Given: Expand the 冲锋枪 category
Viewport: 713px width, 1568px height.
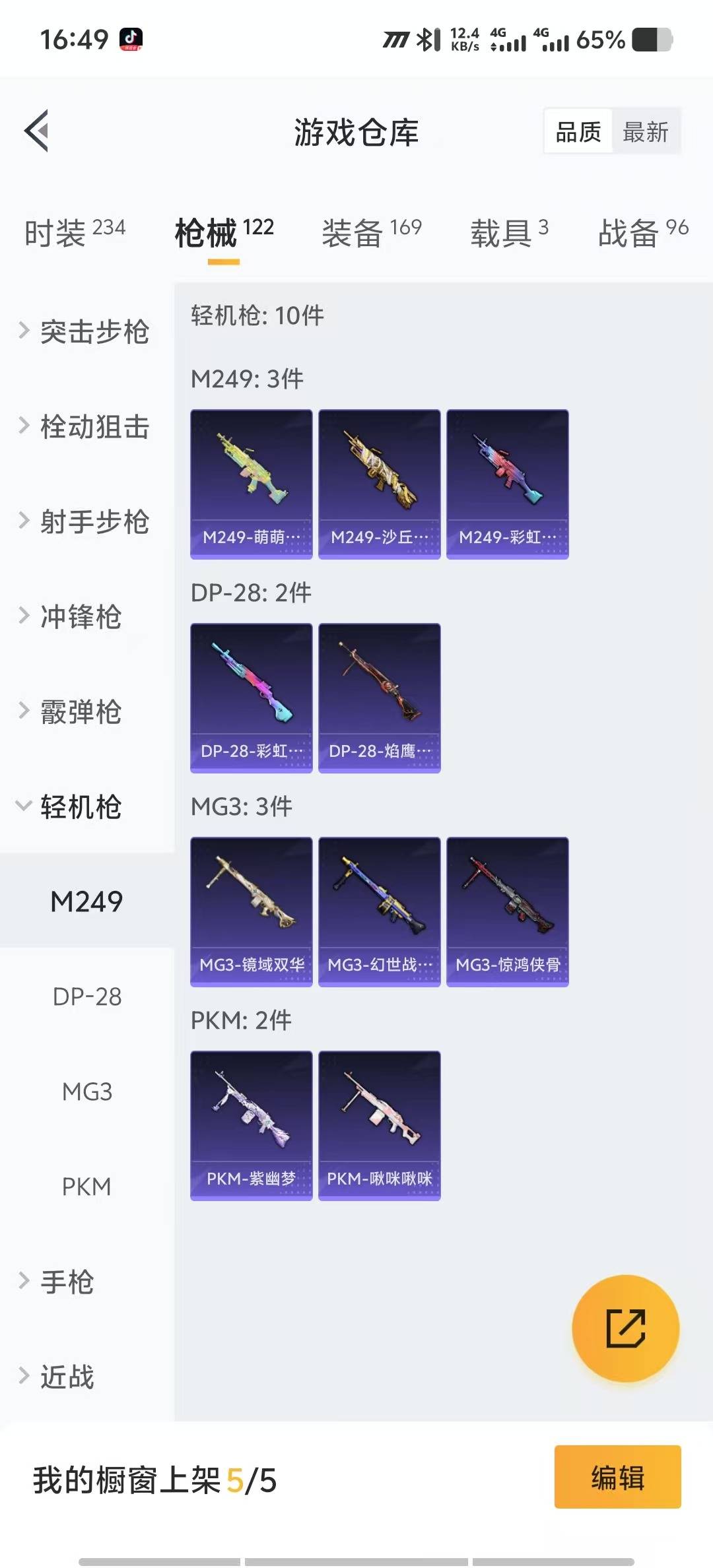Looking at the screenshot, I should [x=79, y=616].
